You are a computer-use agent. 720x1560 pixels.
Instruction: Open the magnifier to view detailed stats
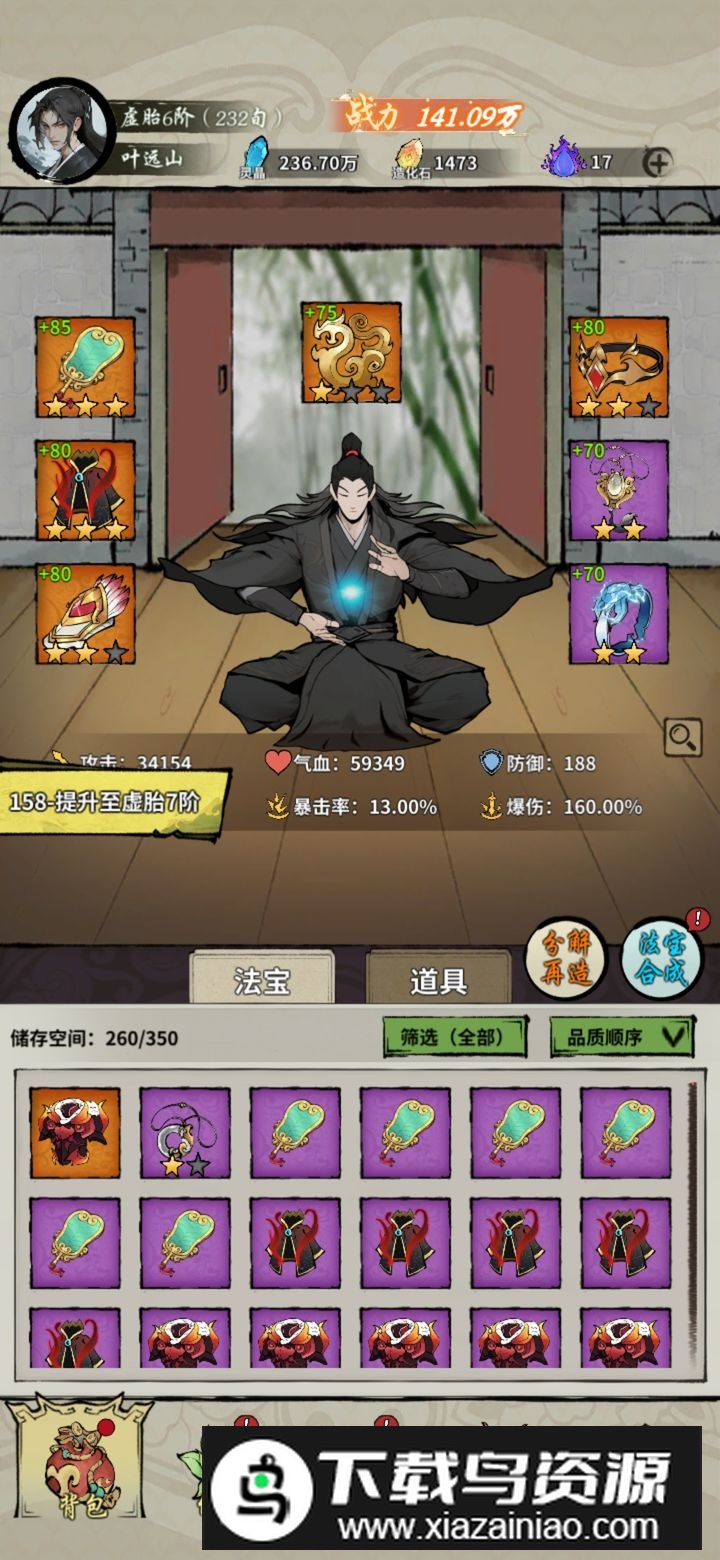682,738
